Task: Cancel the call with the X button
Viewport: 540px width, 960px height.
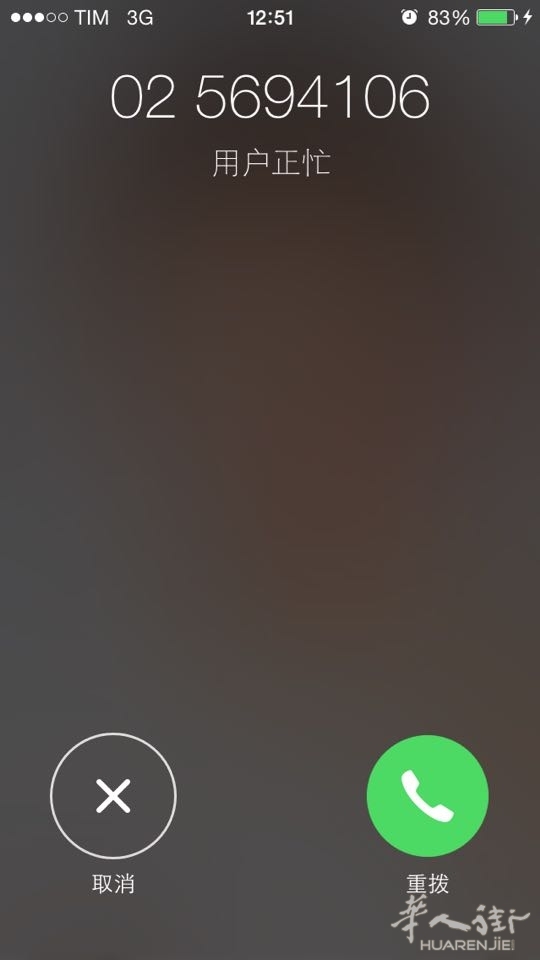Action: 113,796
